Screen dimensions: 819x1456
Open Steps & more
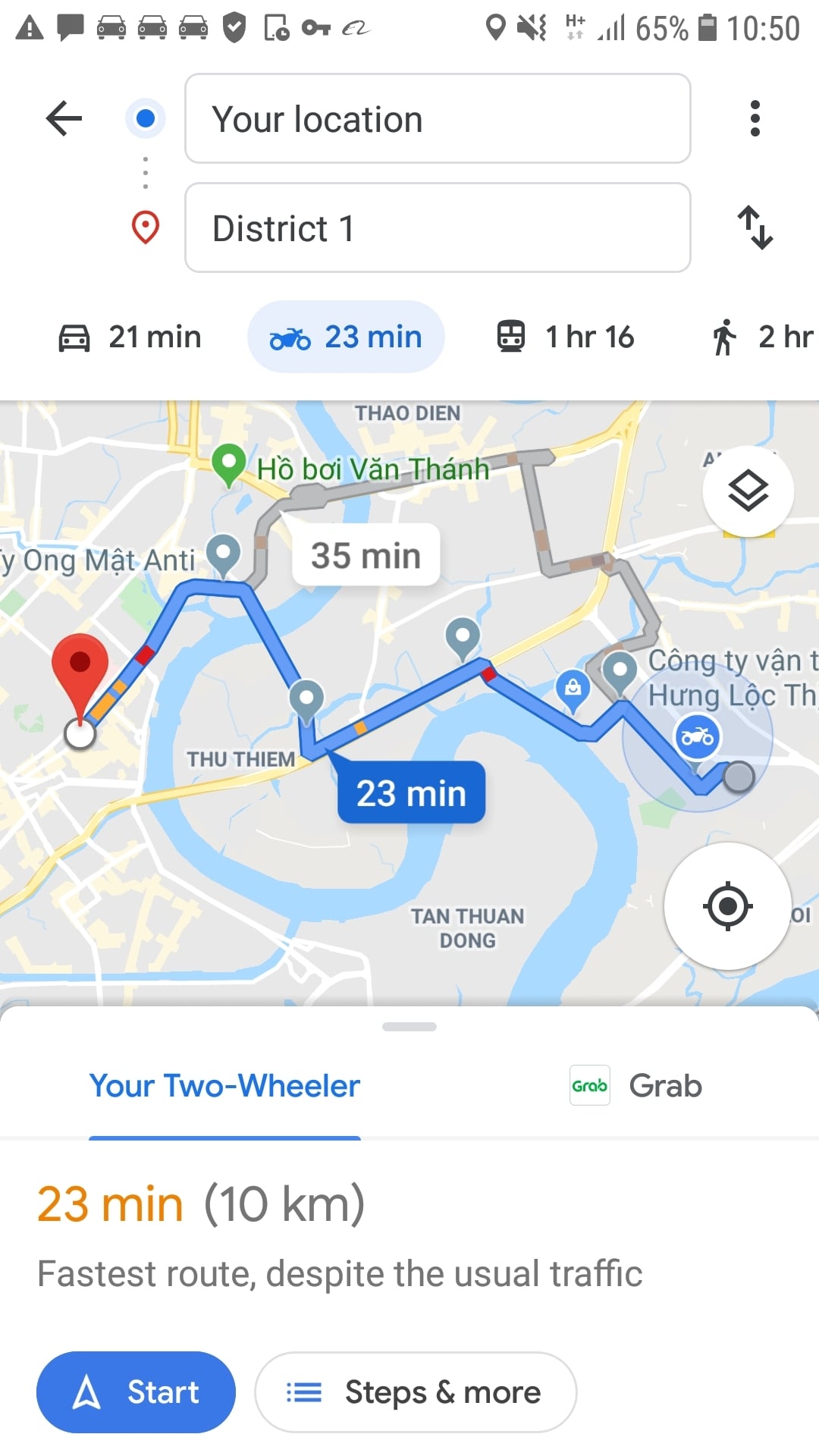pyautogui.click(x=416, y=1392)
